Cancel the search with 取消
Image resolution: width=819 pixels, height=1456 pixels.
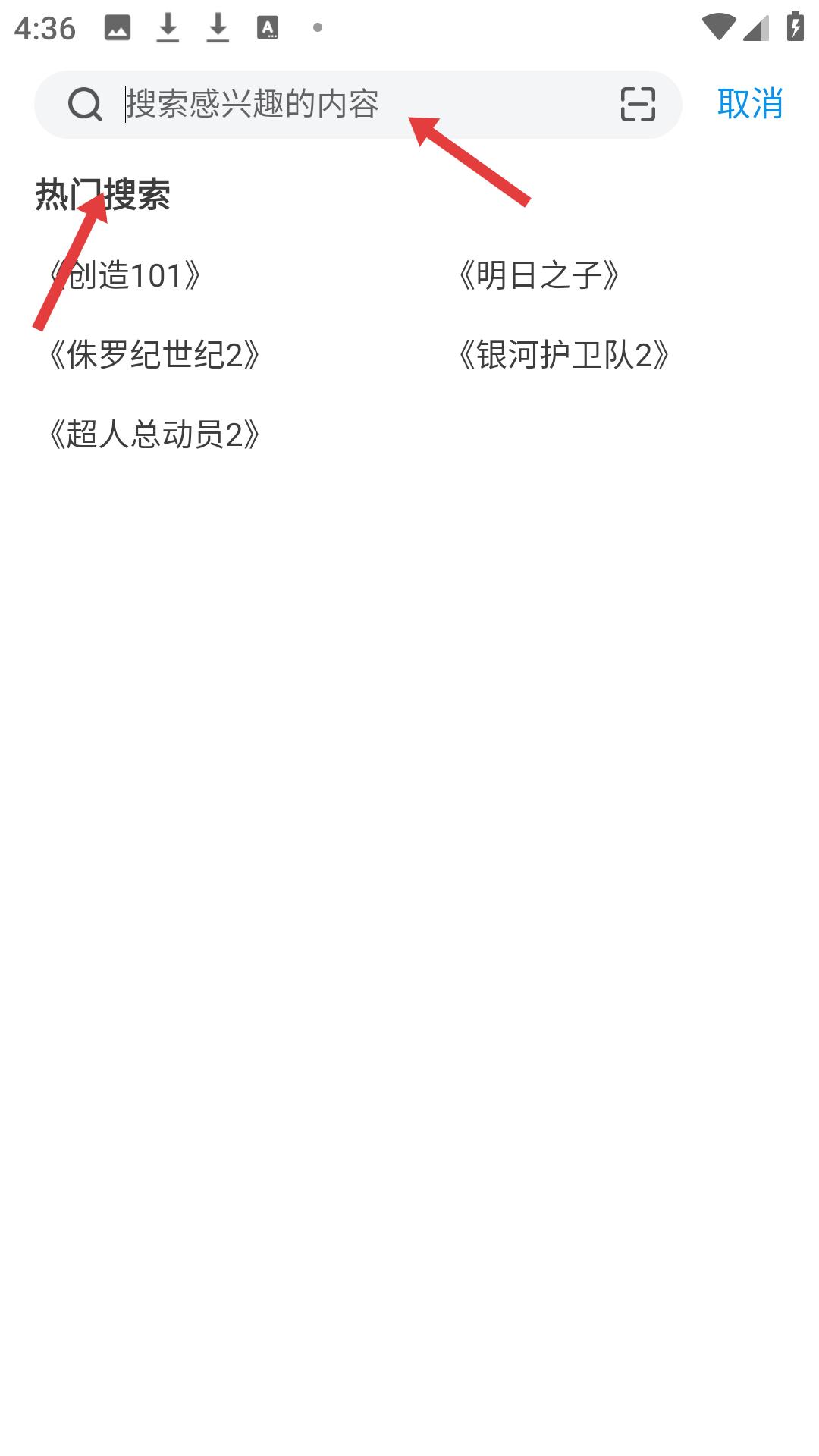749,104
